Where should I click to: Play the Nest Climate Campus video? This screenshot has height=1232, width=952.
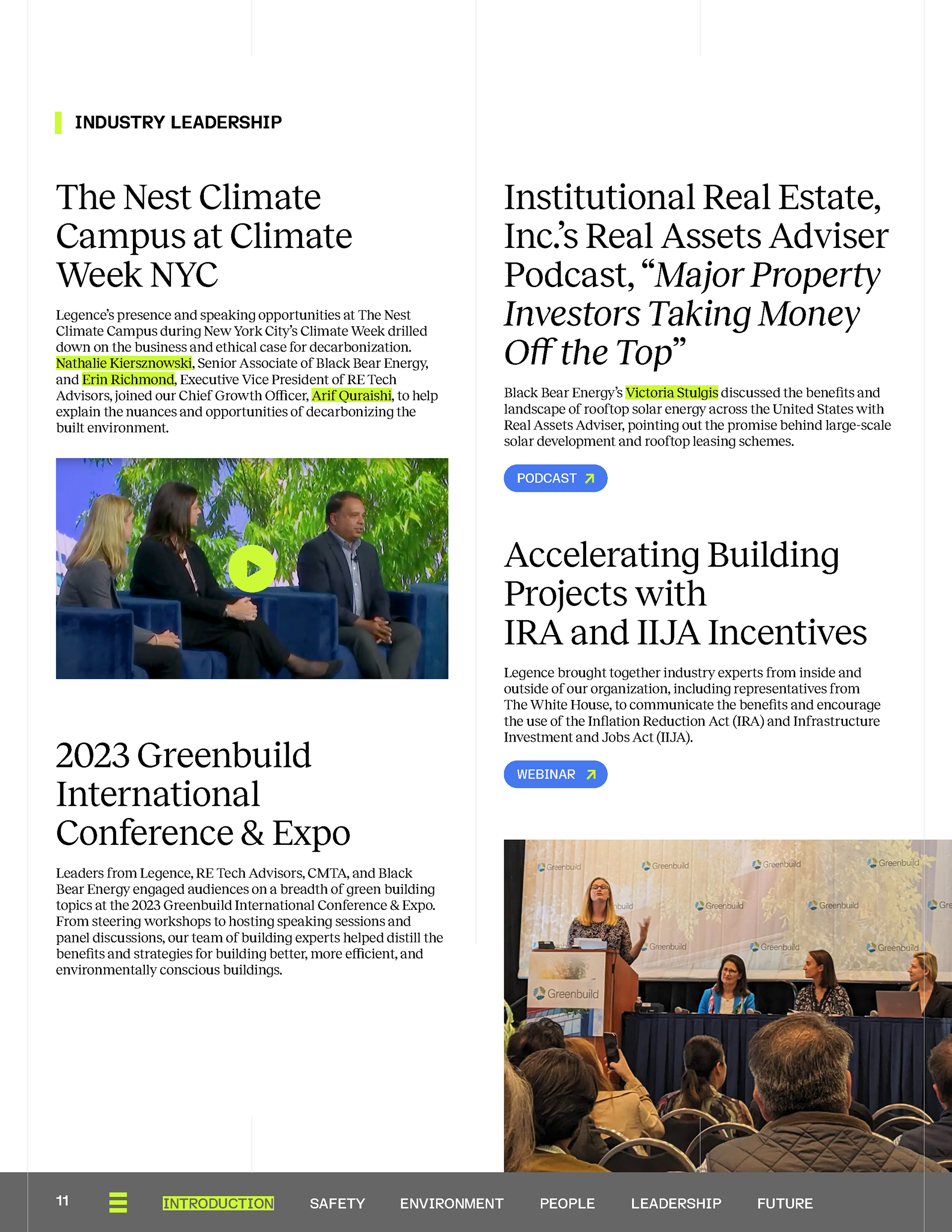pyautogui.click(x=252, y=568)
